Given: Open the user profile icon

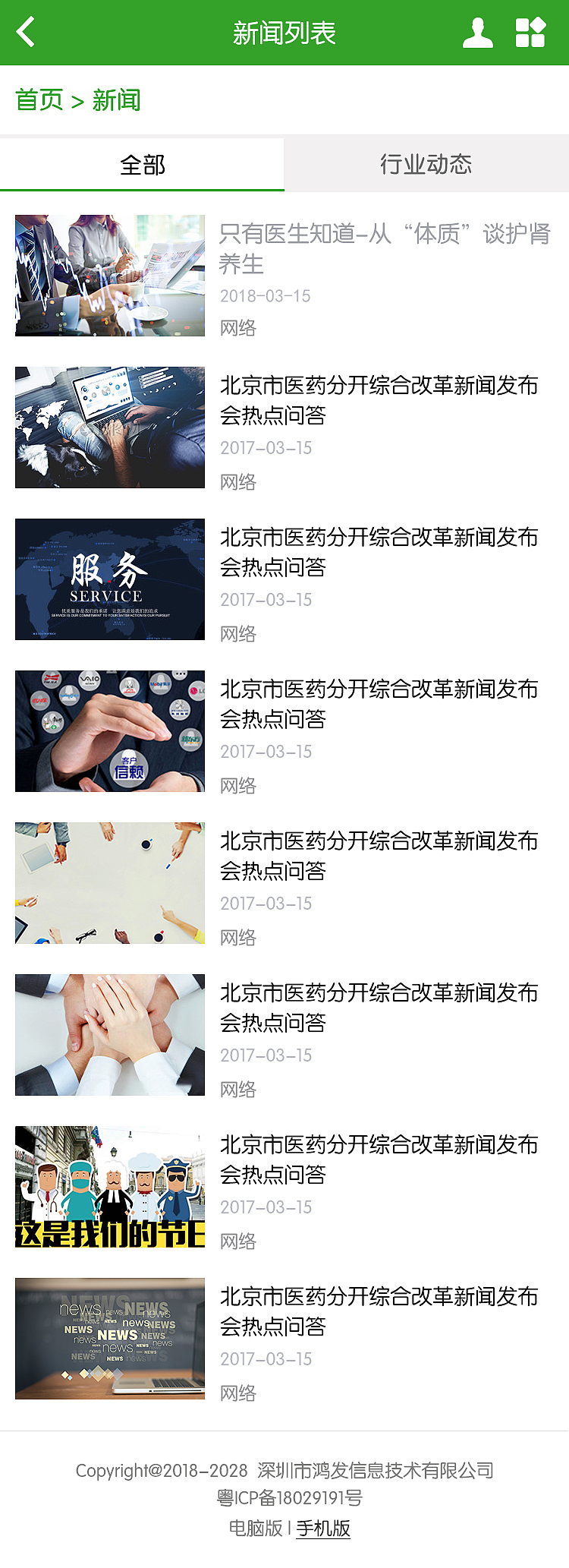Looking at the screenshot, I should tap(477, 32).
